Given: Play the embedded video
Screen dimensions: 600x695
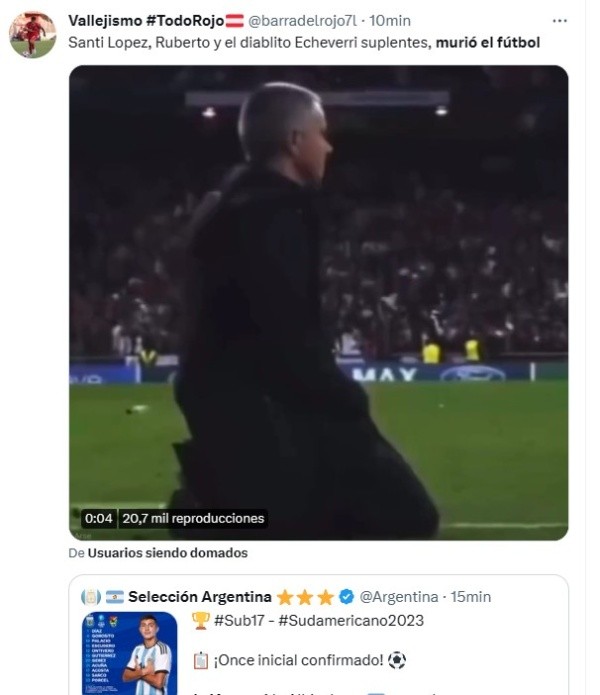Looking at the screenshot, I should [x=318, y=302].
